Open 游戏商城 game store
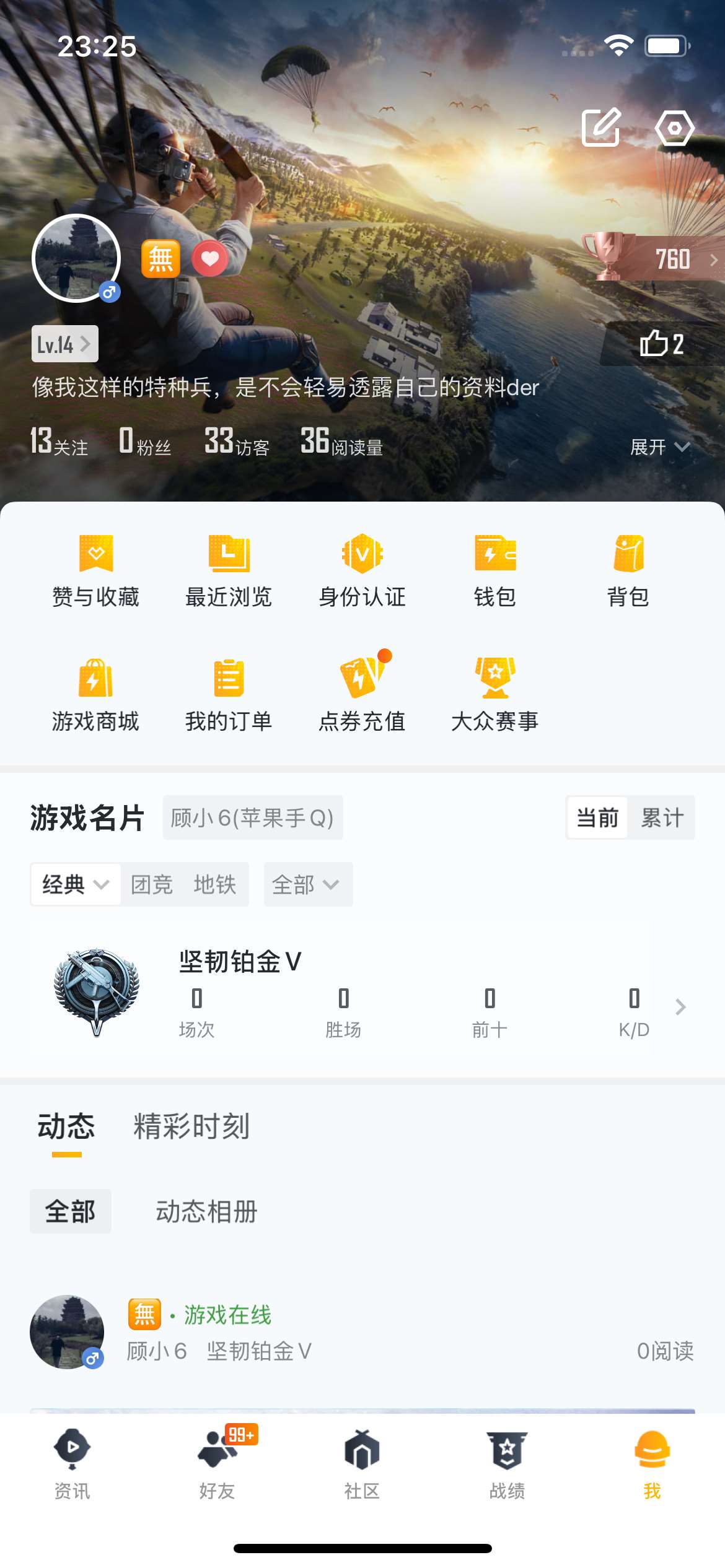Viewport: 725px width, 1568px height. (96, 695)
